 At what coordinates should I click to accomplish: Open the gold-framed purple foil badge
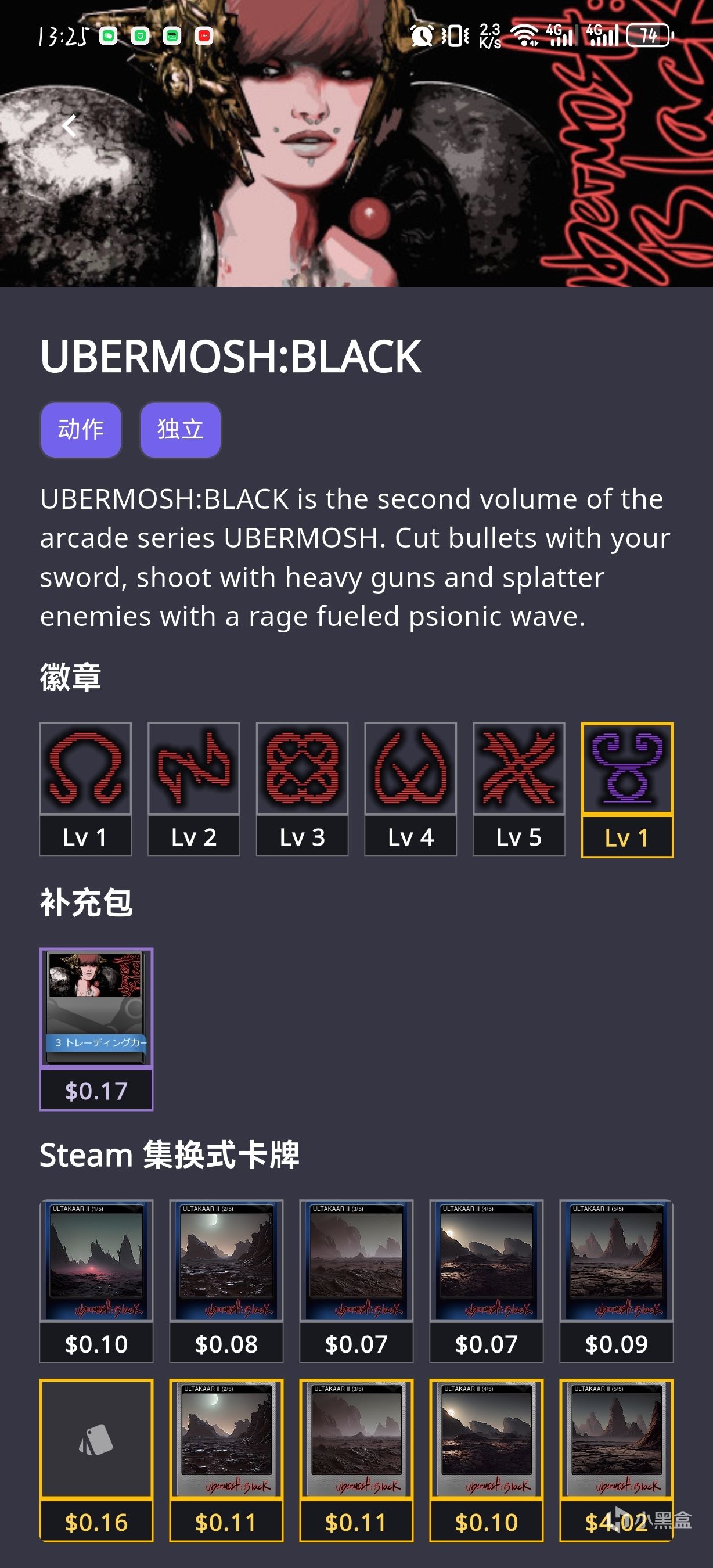(626, 788)
